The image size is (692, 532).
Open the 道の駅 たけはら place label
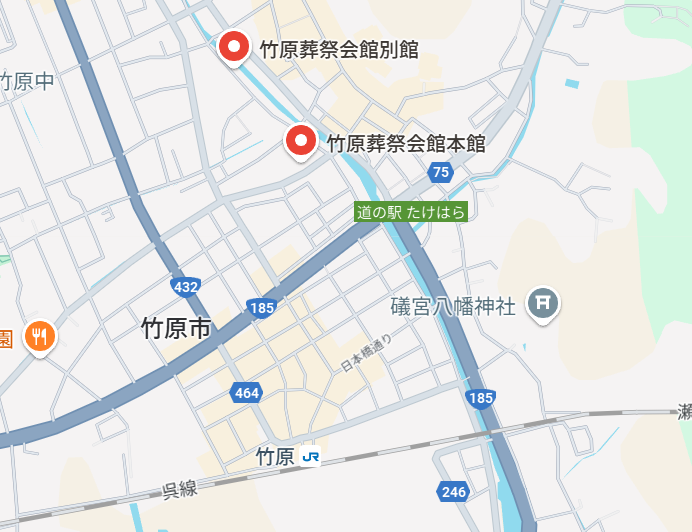[x=411, y=212]
